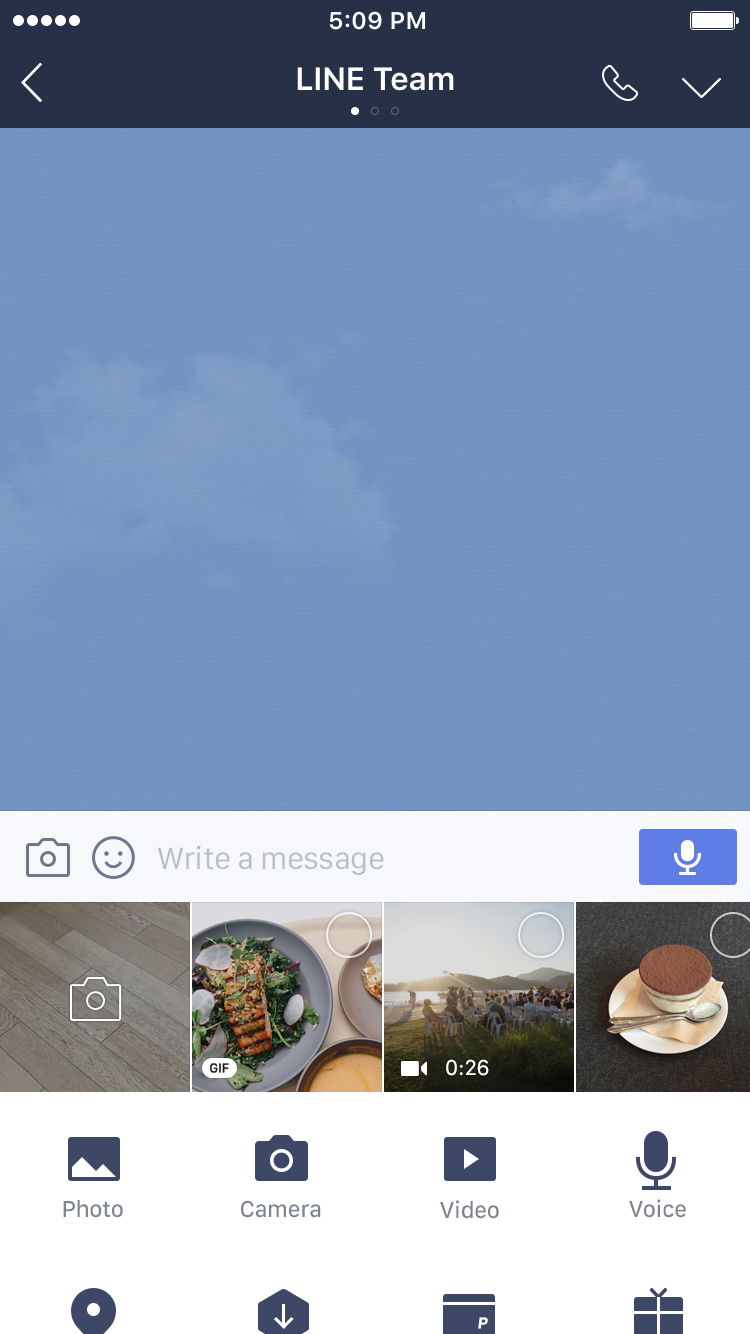The width and height of the screenshot is (750, 1334).
Task: Open the camera icon beside message field
Action: tap(48, 858)
